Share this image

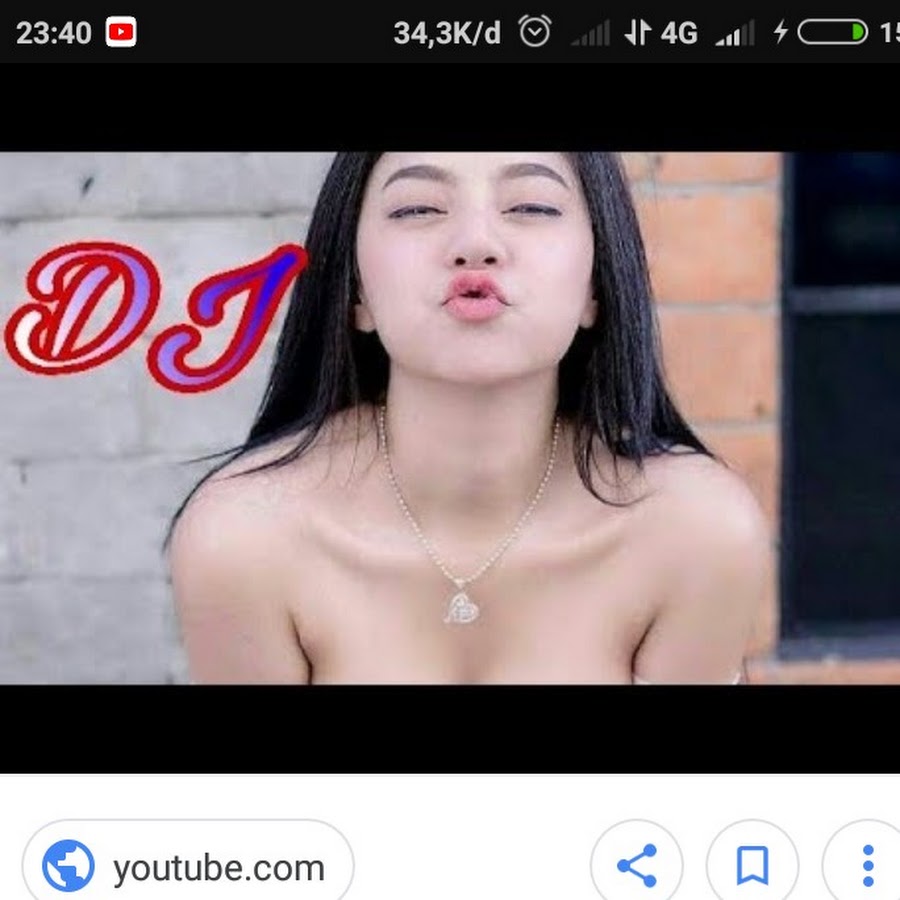pos(637,866)
